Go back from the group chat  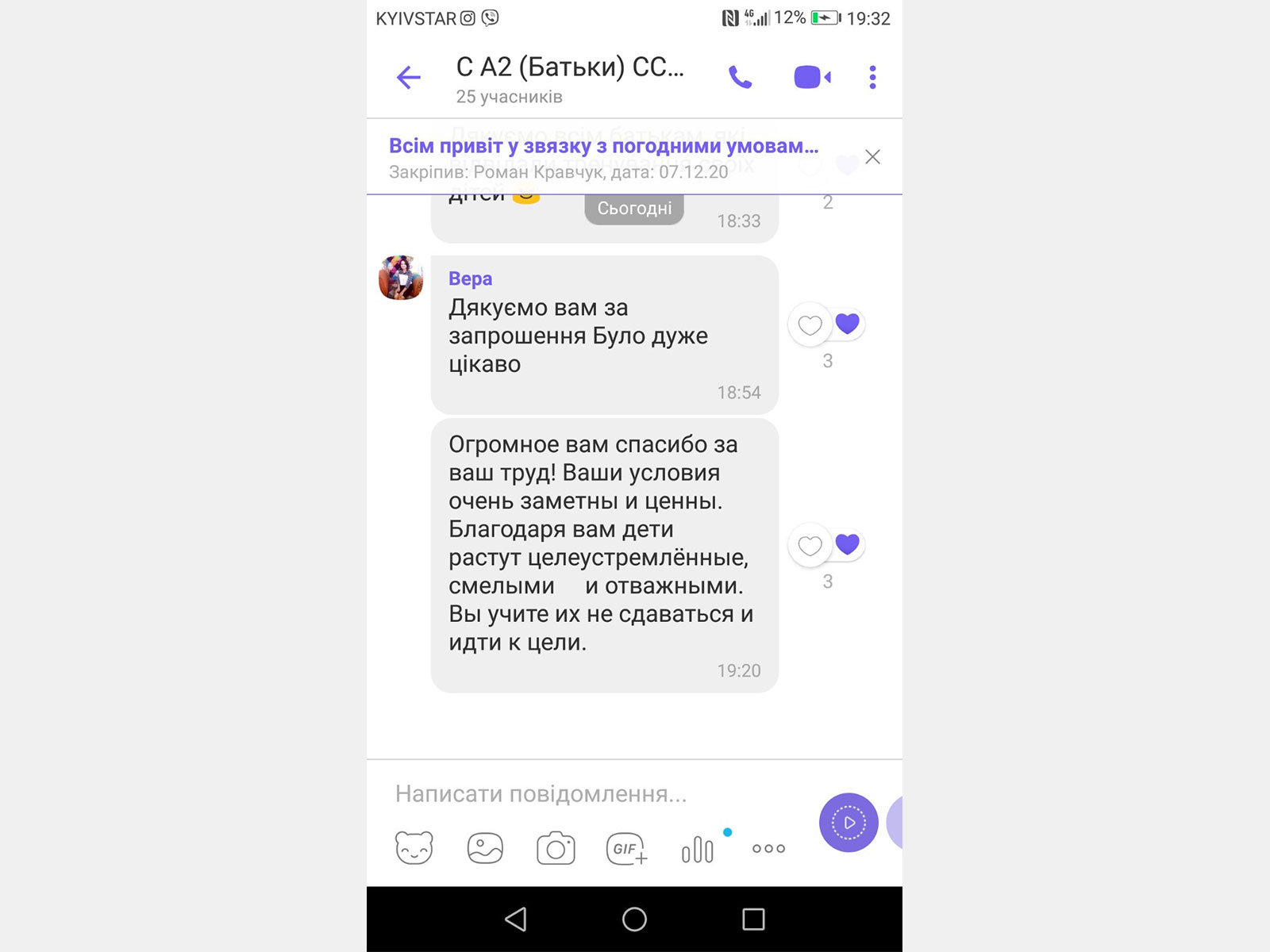pyautogui.click(x=408, y=78)
